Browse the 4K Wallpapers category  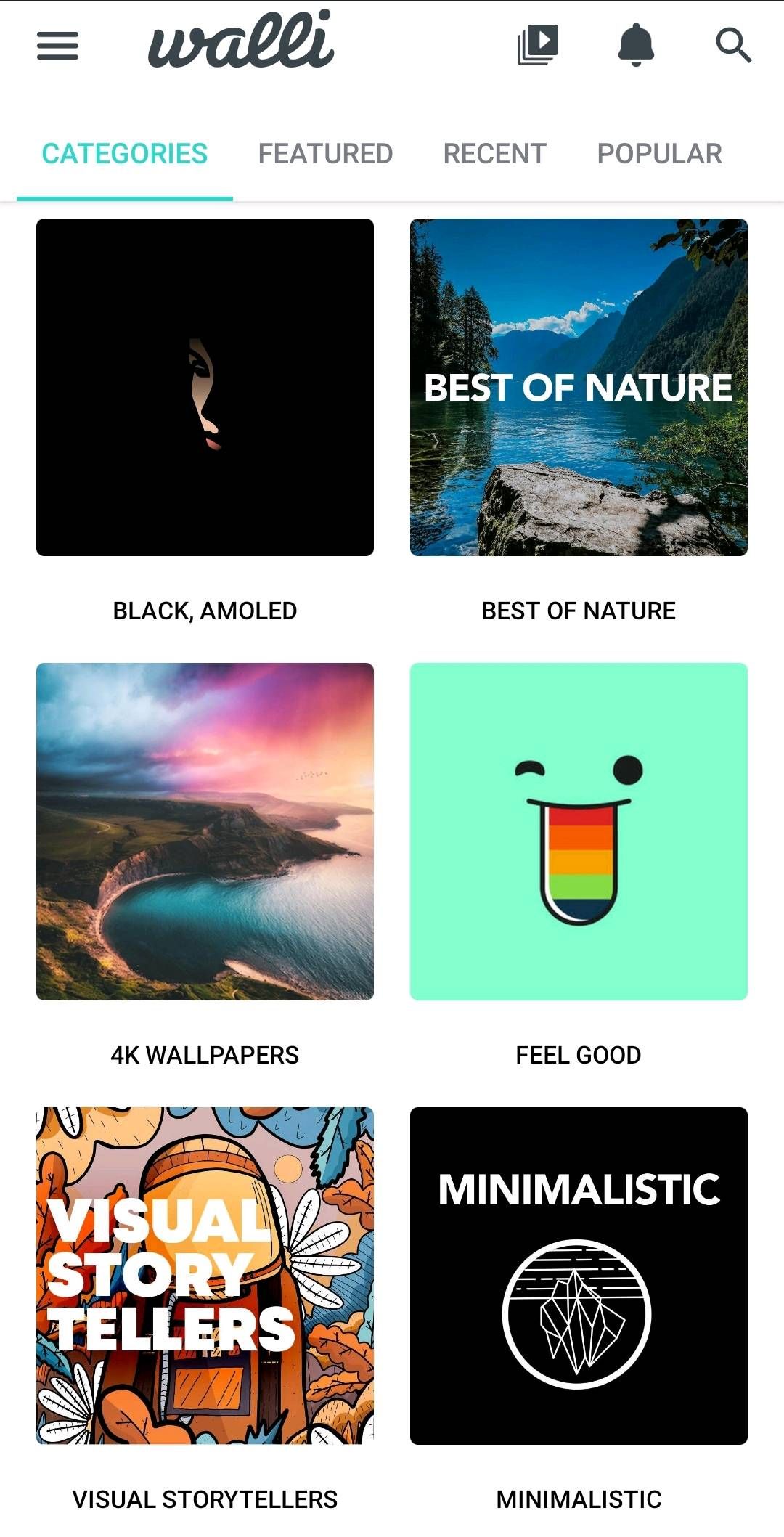(x=205, y=831)
